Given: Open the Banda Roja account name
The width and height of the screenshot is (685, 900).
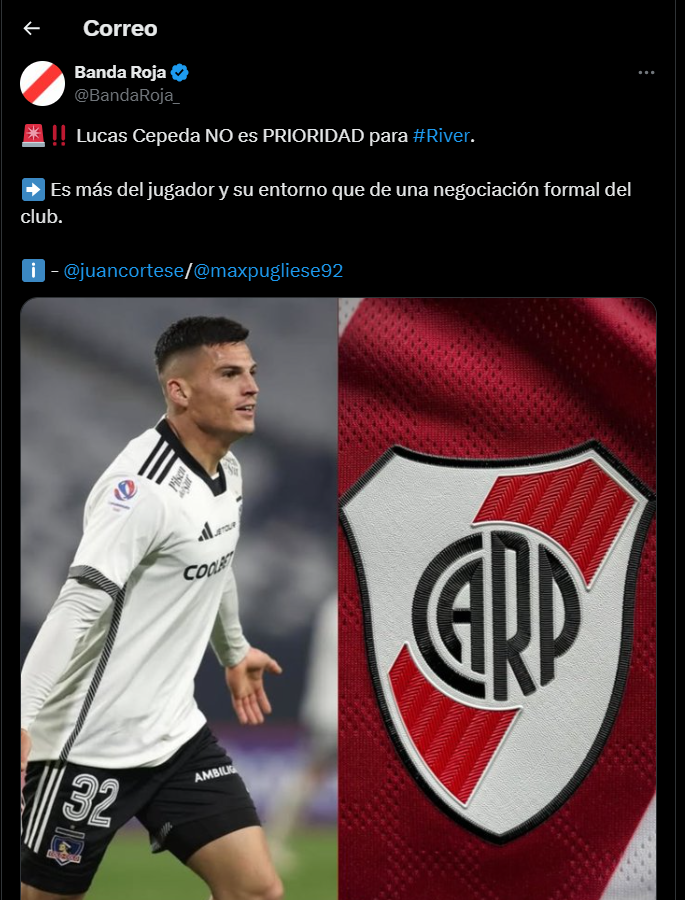Looking at the screenshot, I should 120,72.
